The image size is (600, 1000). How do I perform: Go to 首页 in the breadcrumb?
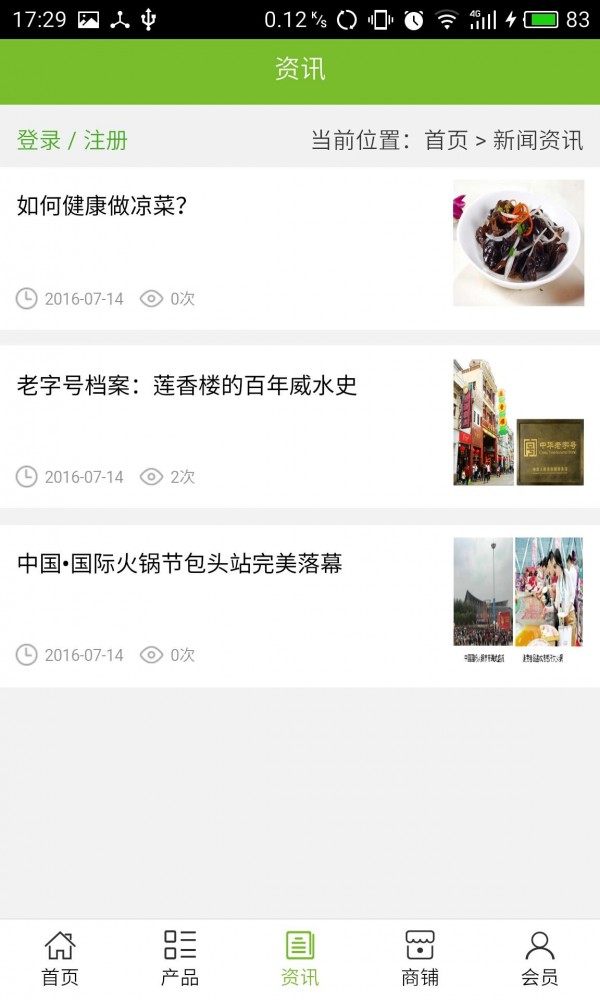(446, 140)
